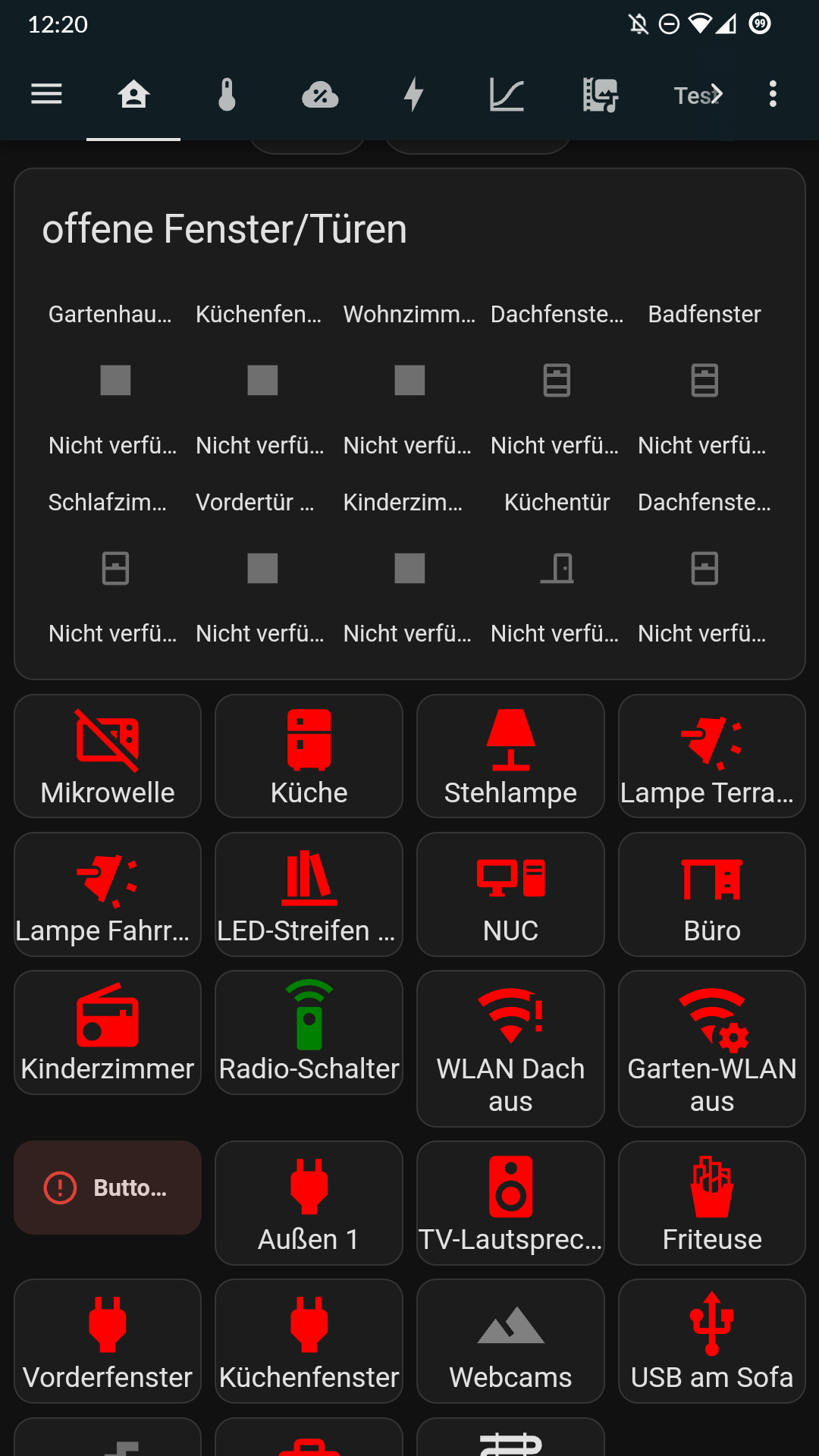Click the Mikrowelle crossed-out microwave icon

tap(107, 737)
